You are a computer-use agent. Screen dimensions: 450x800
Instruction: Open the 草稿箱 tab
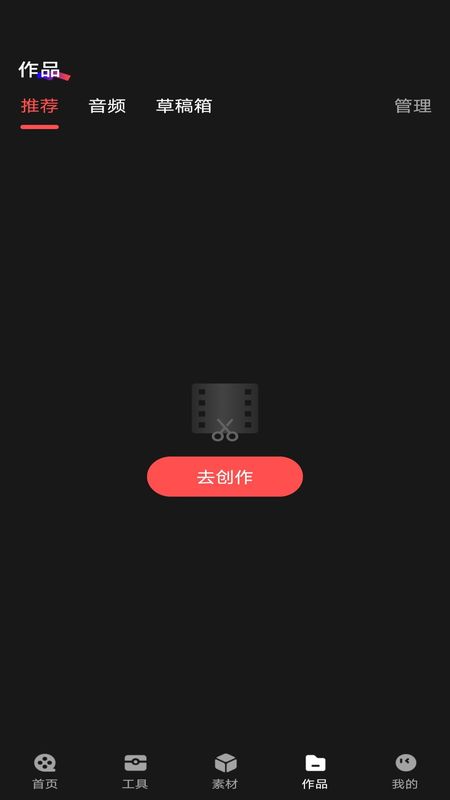coord(184,106)
